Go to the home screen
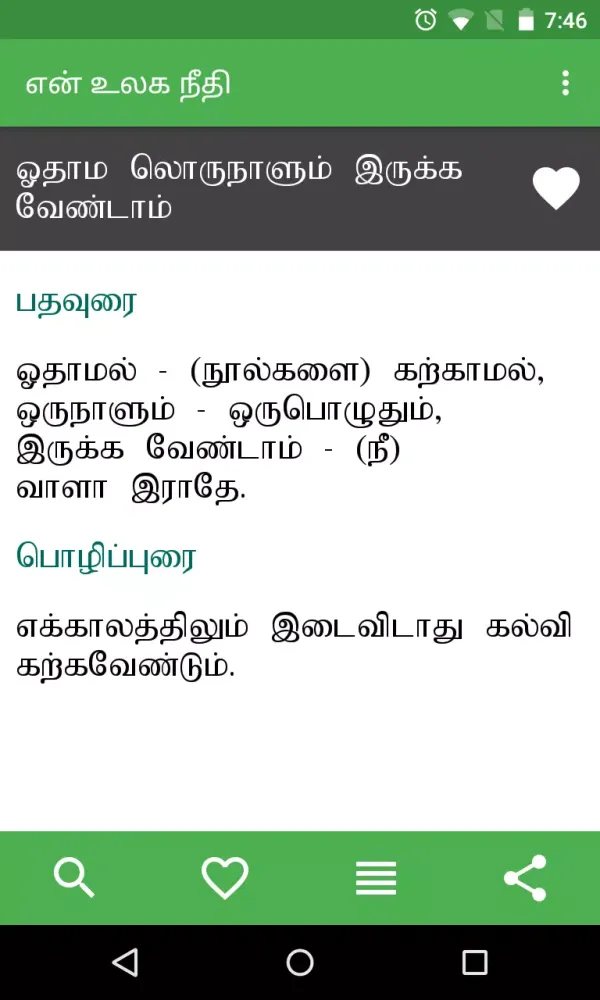 (x=300, y=962)
